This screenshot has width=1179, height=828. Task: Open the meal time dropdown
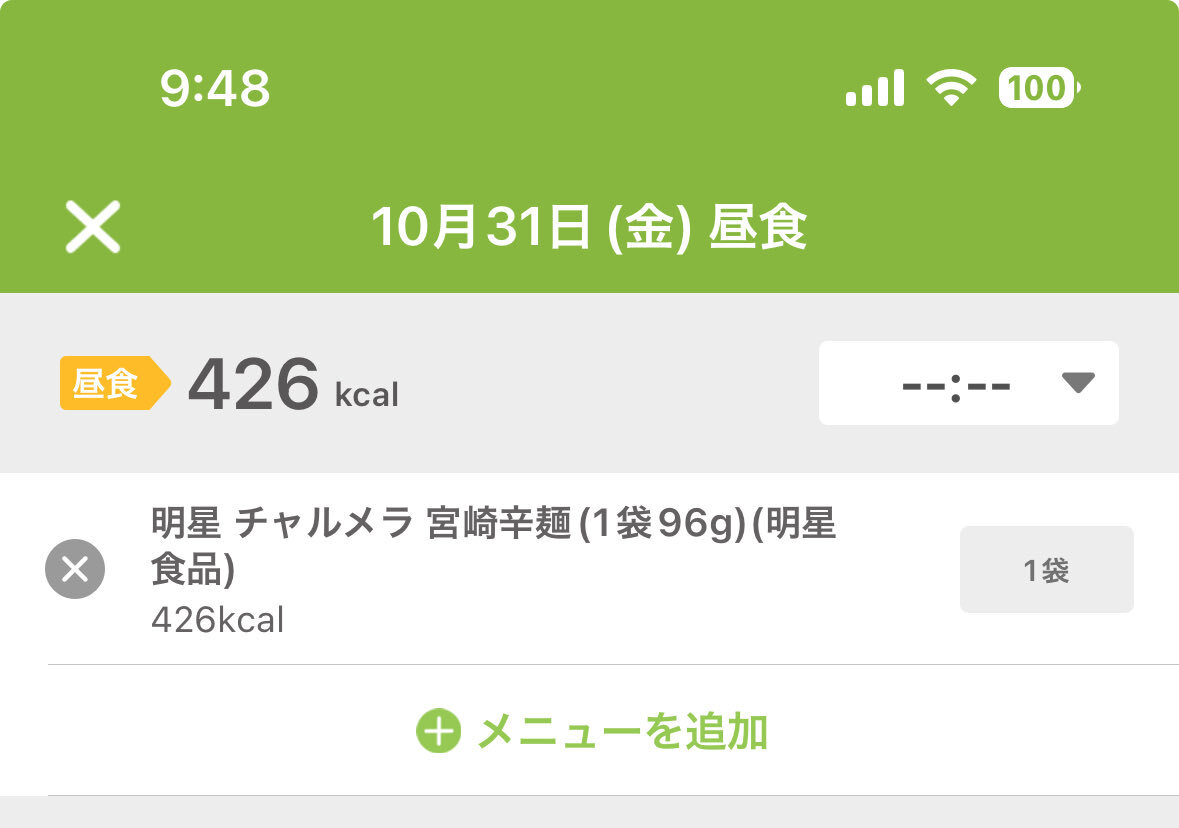[x=968, y=383]
